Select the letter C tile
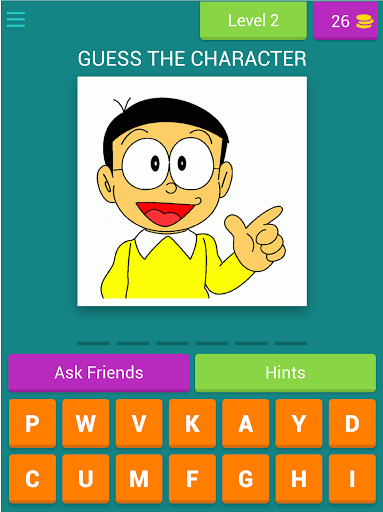Viewport: 383px width, 512px height. pos(32,479)
